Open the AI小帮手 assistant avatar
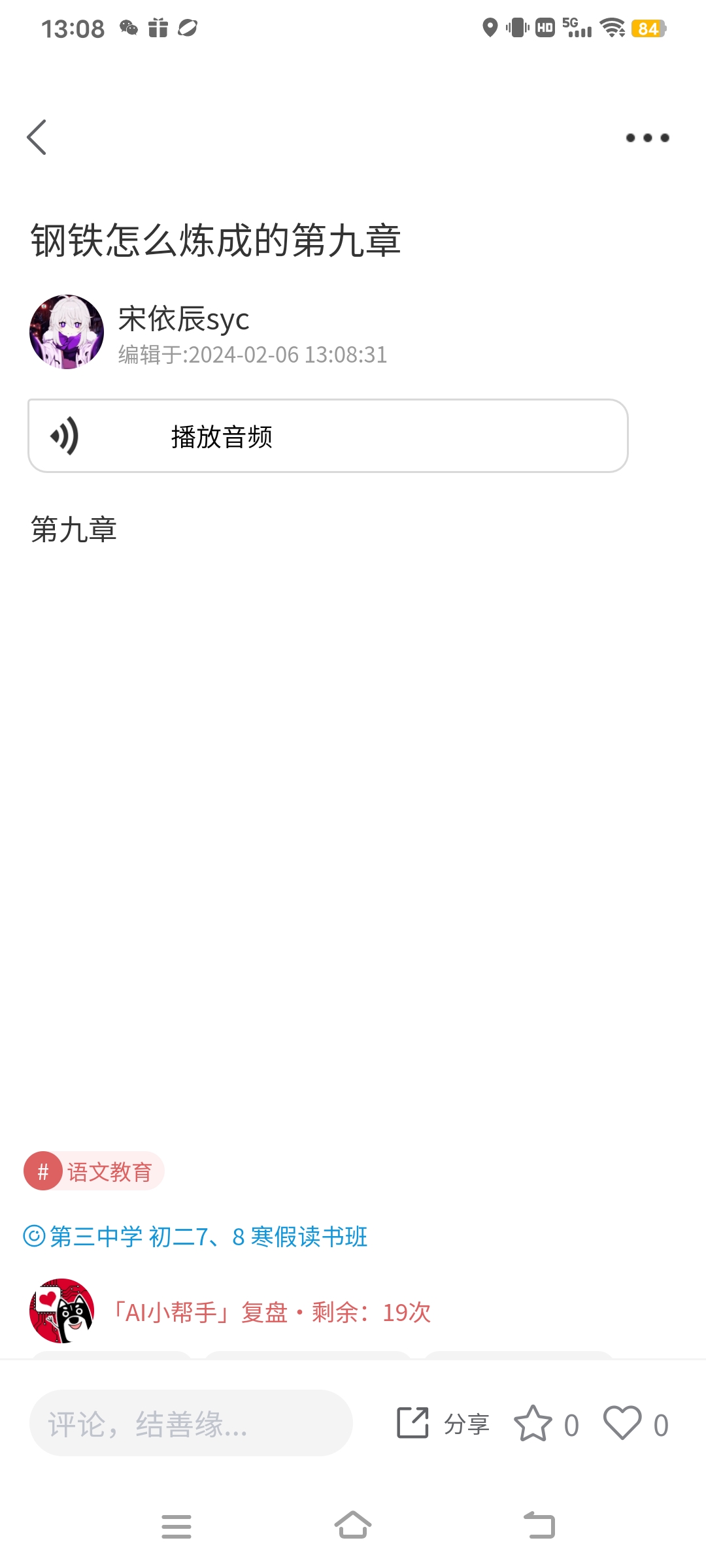 point(63,1312)
